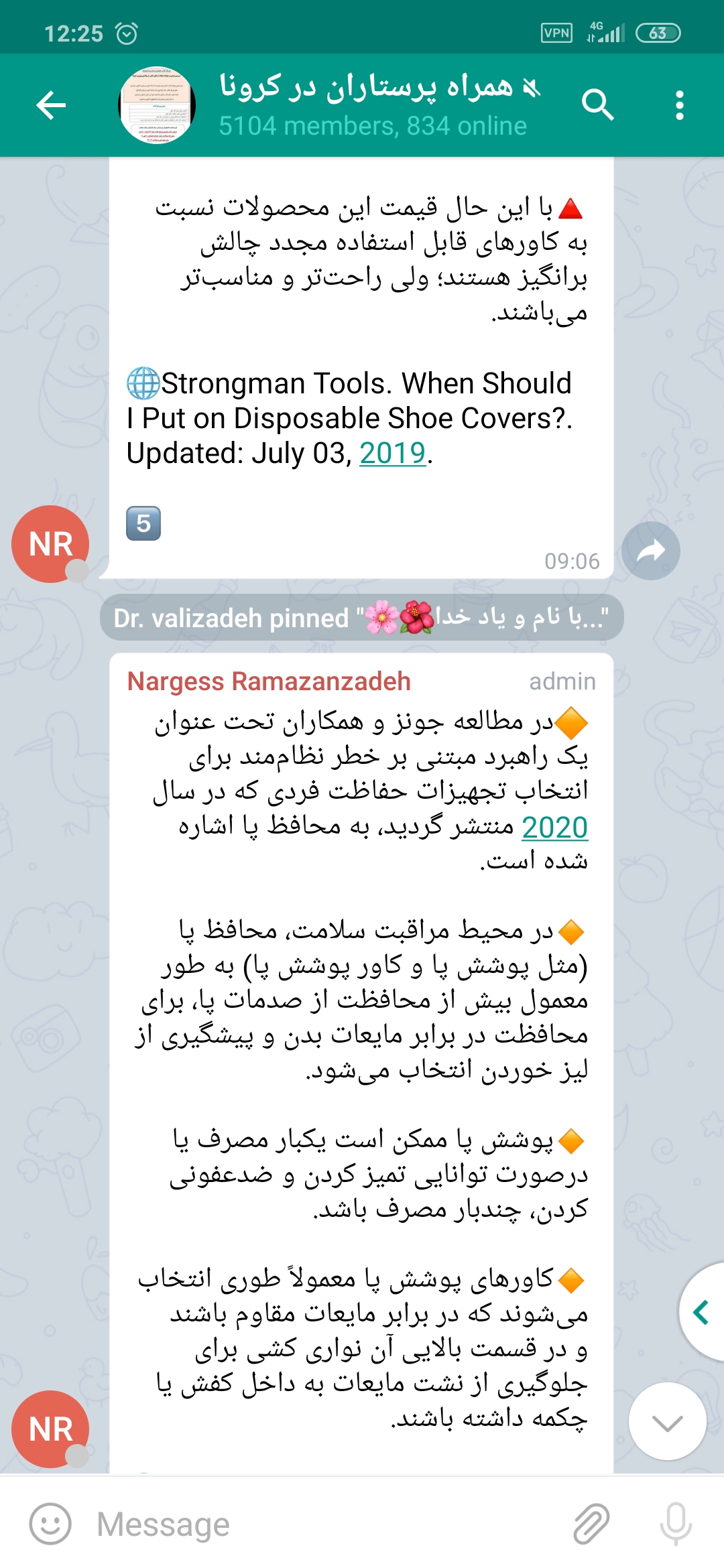The width and height of the screenshot is (724, 1568).
Task: Tap the microphone to record voice
Action: click(675, 1524)
